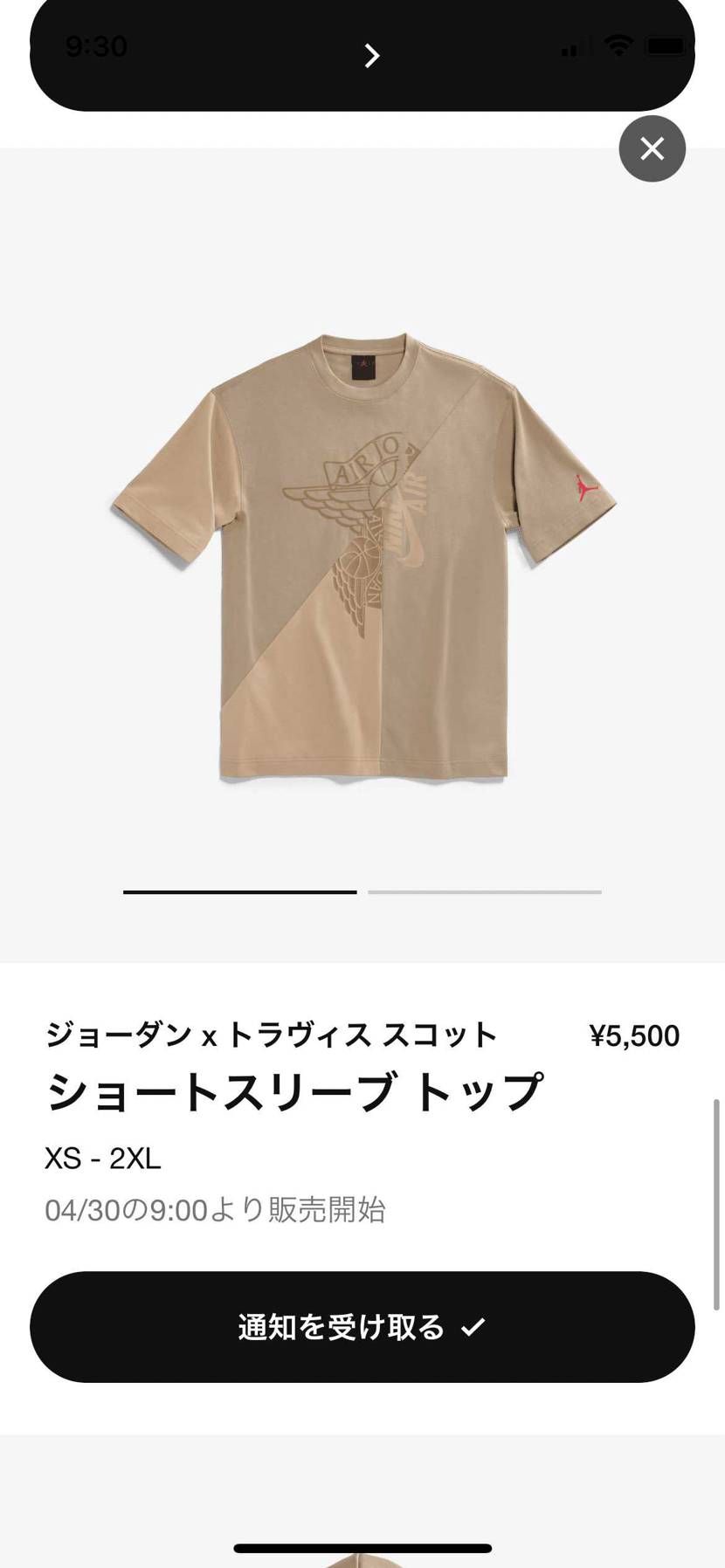Toggle off the 通知を受け取る notification setting
Screen dimensions: 725x1568
[x=362, y=1326]
